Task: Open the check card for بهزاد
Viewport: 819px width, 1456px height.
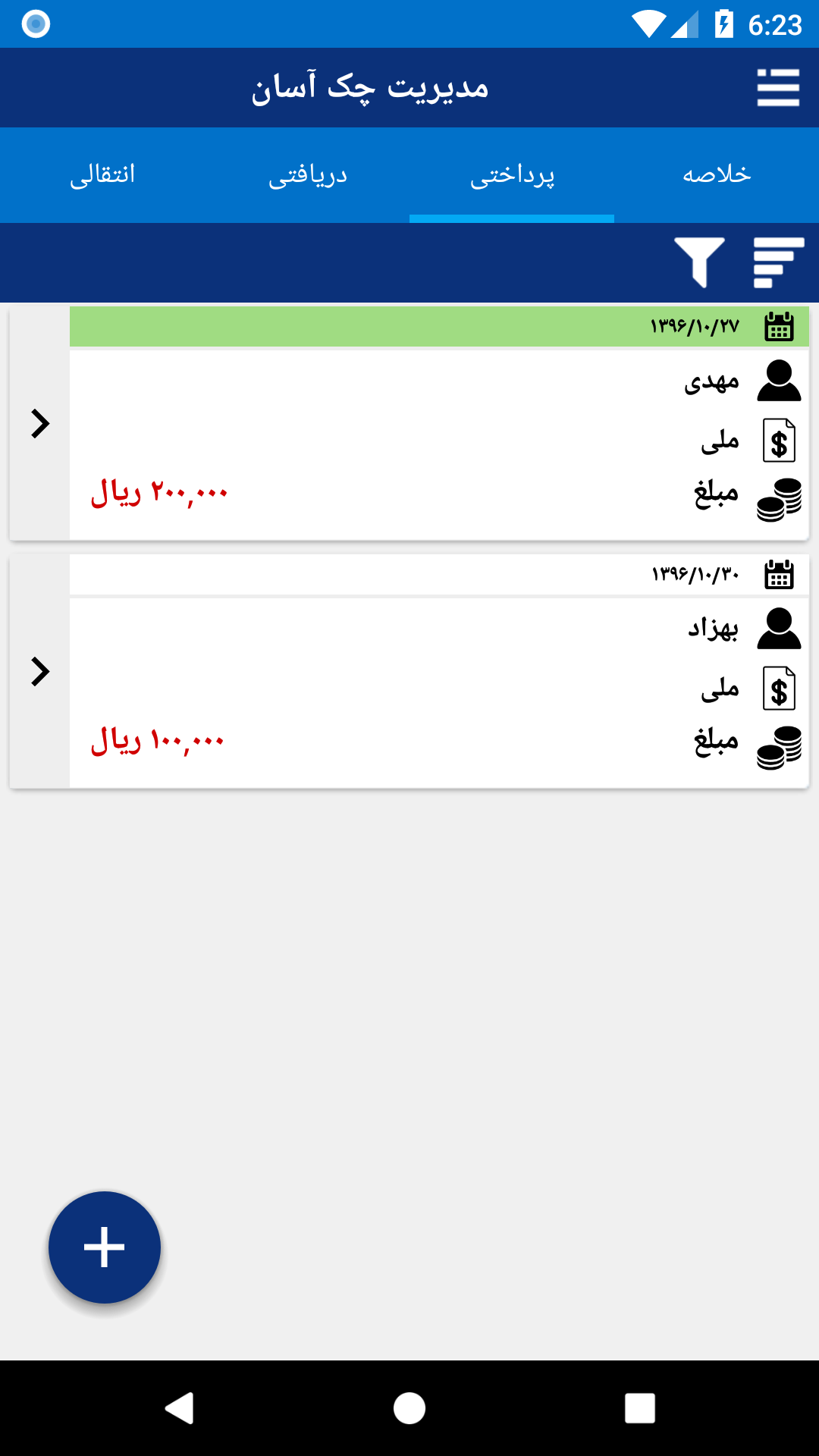Action: tap(438, 692)
